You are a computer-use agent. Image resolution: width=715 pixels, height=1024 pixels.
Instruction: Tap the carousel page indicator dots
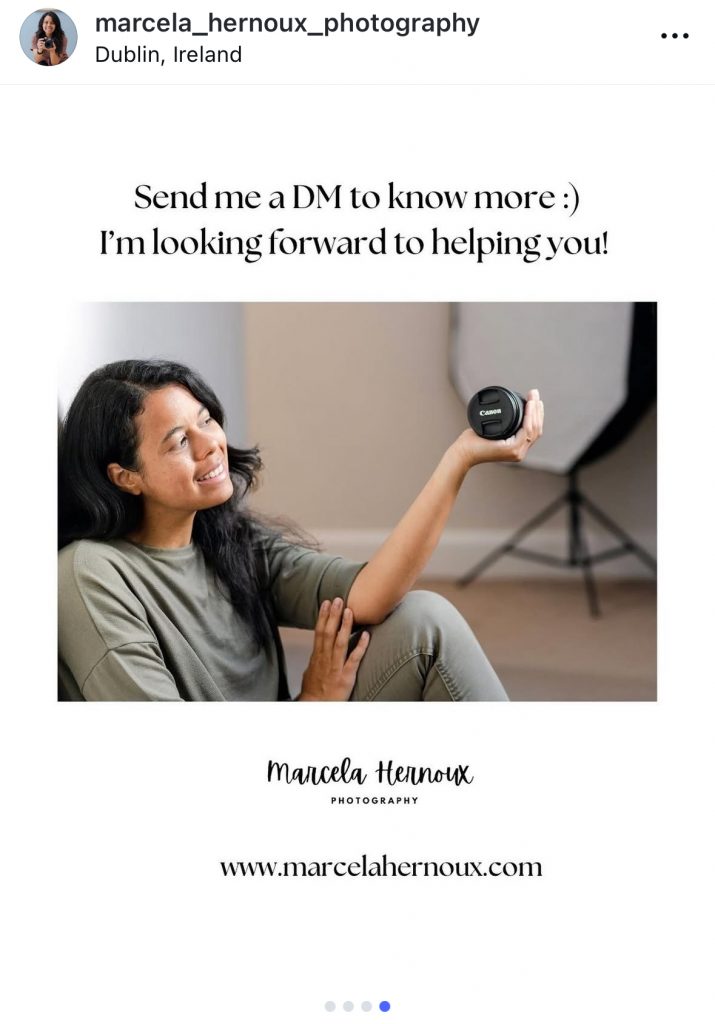click(x=358, y=1006)
